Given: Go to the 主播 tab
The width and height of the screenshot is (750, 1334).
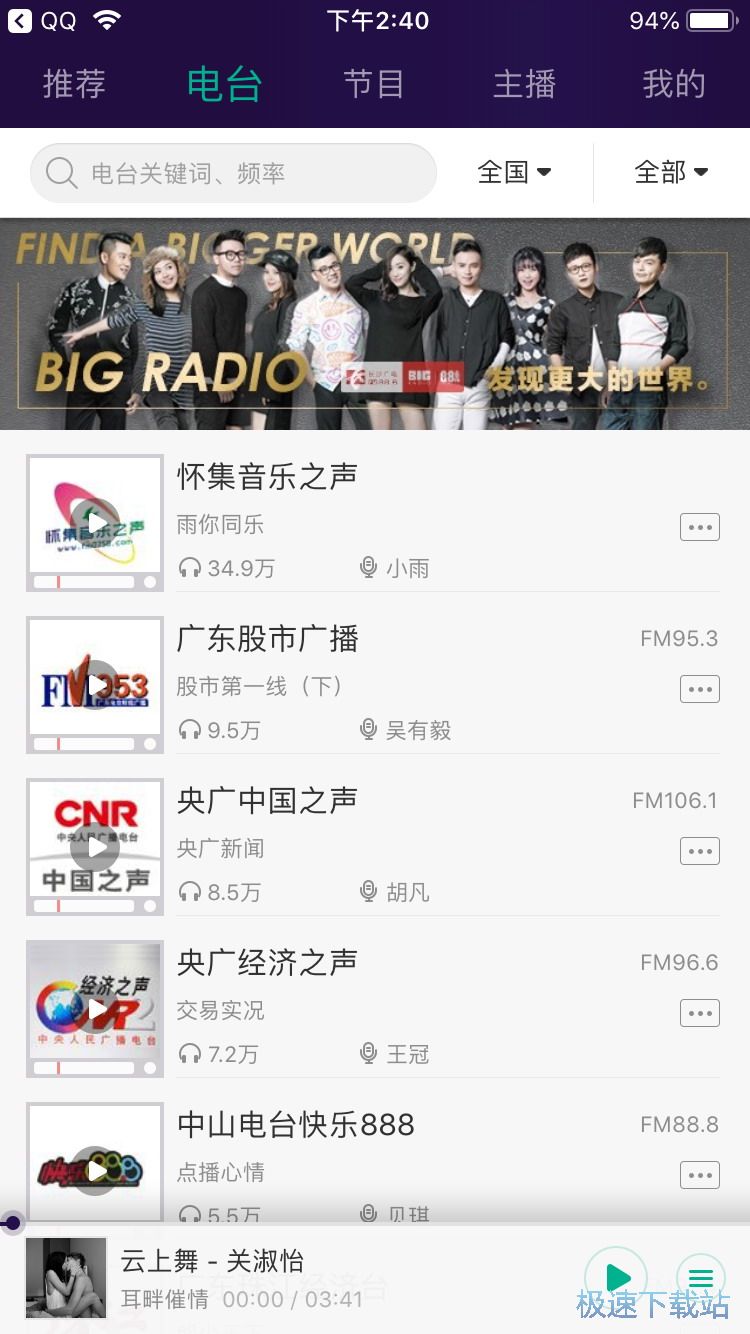Looking at the screenshot, I should pyautogui.click(x=524, y=84).
